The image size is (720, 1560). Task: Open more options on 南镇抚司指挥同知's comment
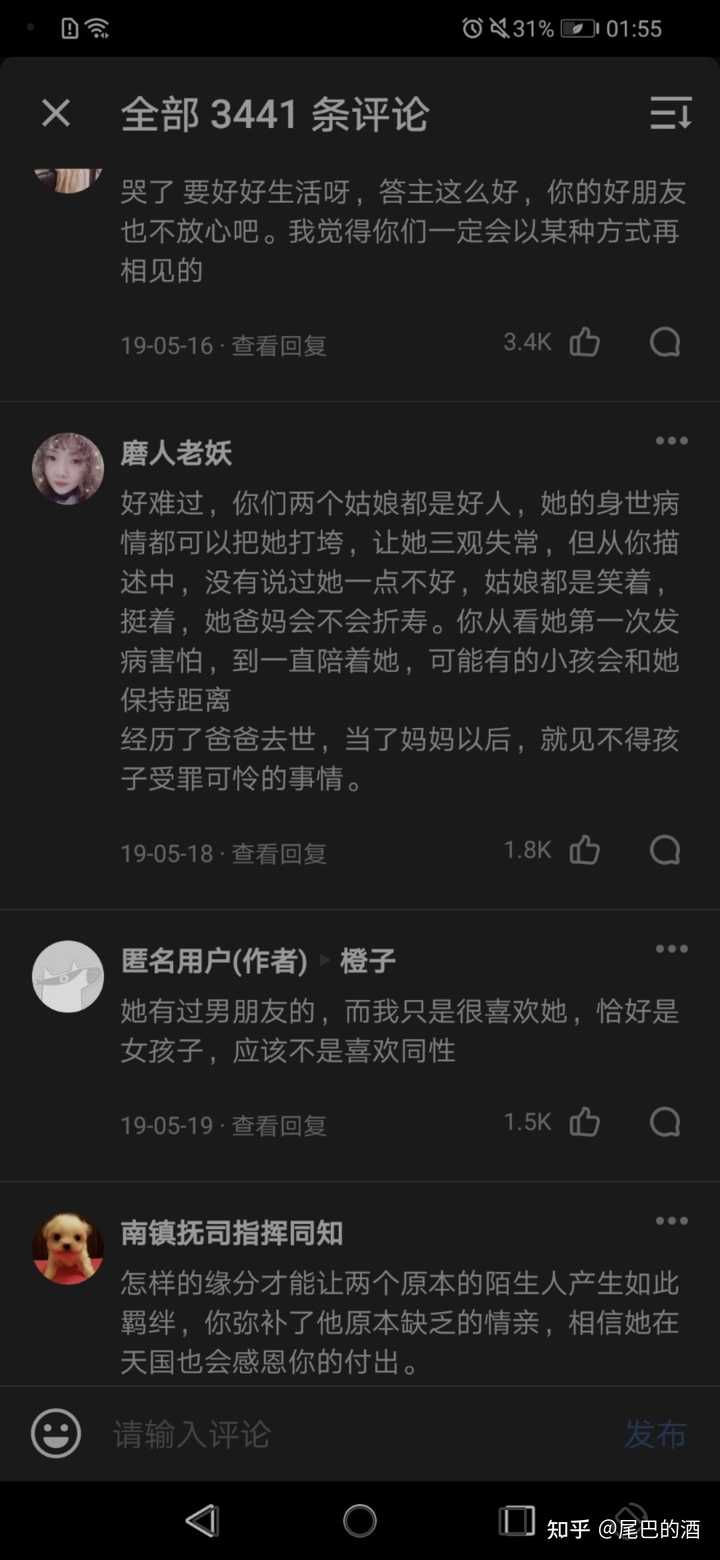[x=671, y=1221]
